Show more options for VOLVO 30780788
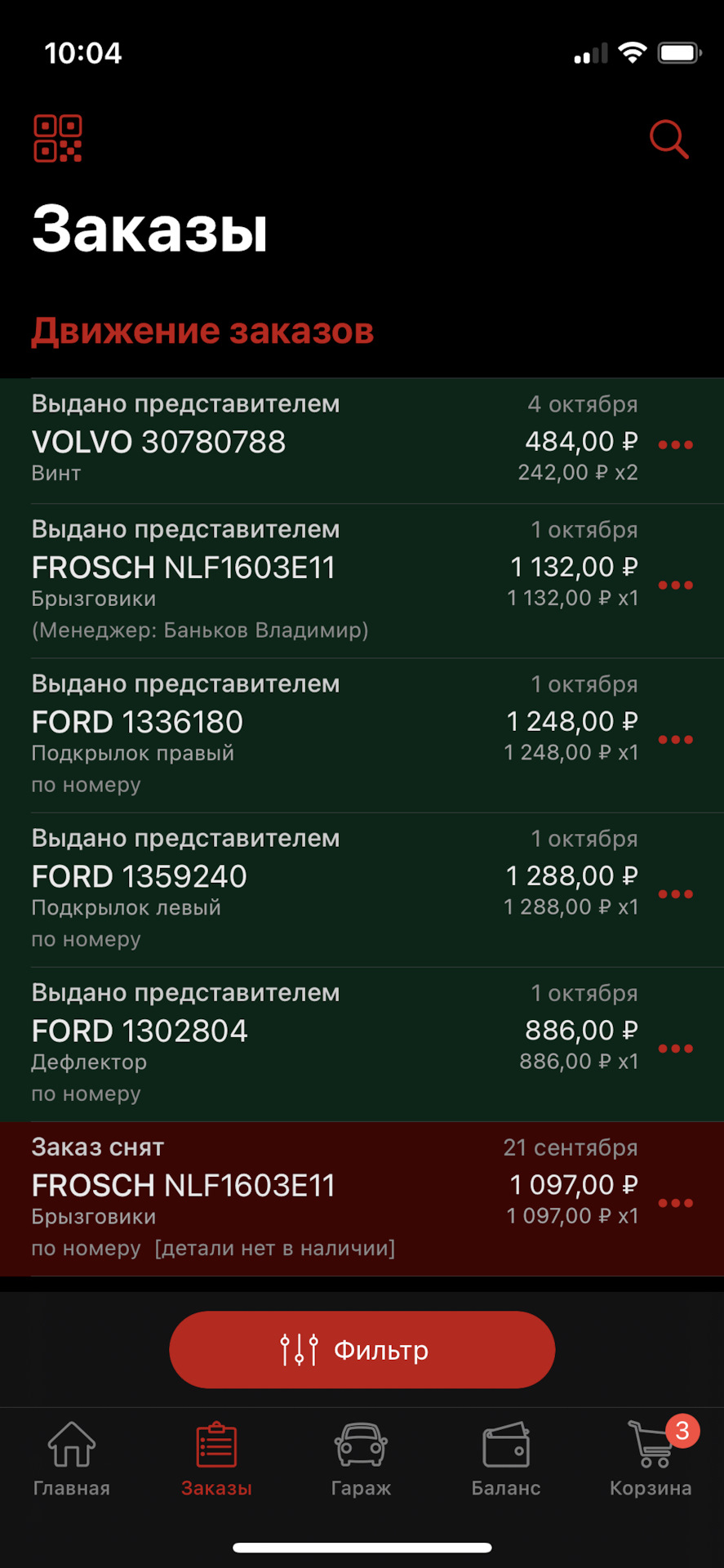This screenshot has height=1568, width=724. point(675,445)
